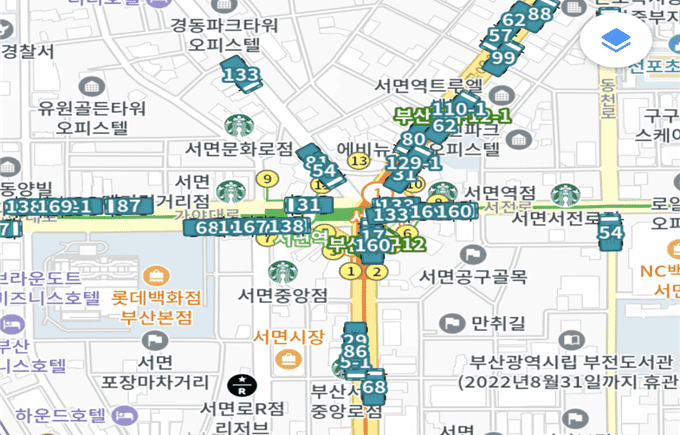Tap subway exit 9 marker

pyautogui.click(x=266, y=180)
